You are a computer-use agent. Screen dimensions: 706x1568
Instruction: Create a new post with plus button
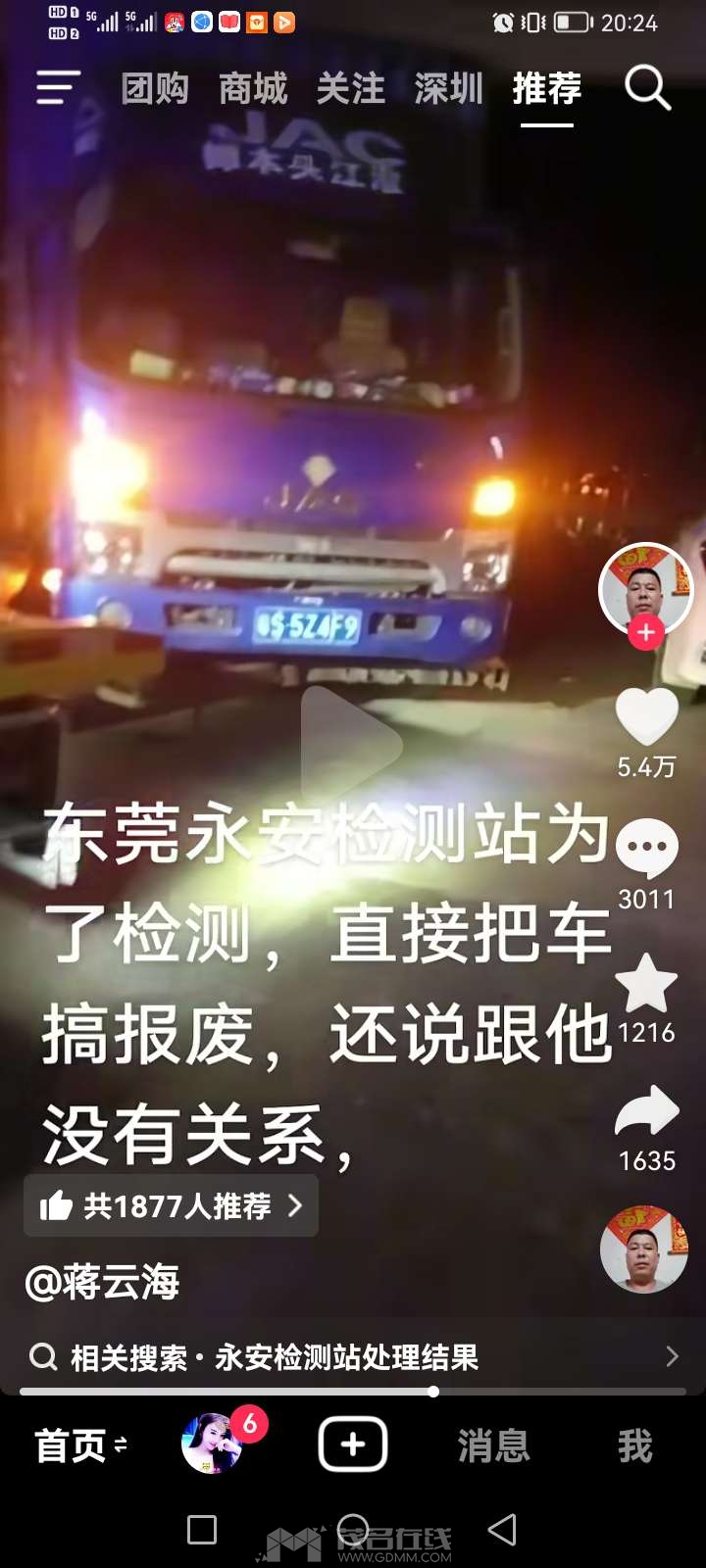pyautogui.click(x=353, y=1445)
